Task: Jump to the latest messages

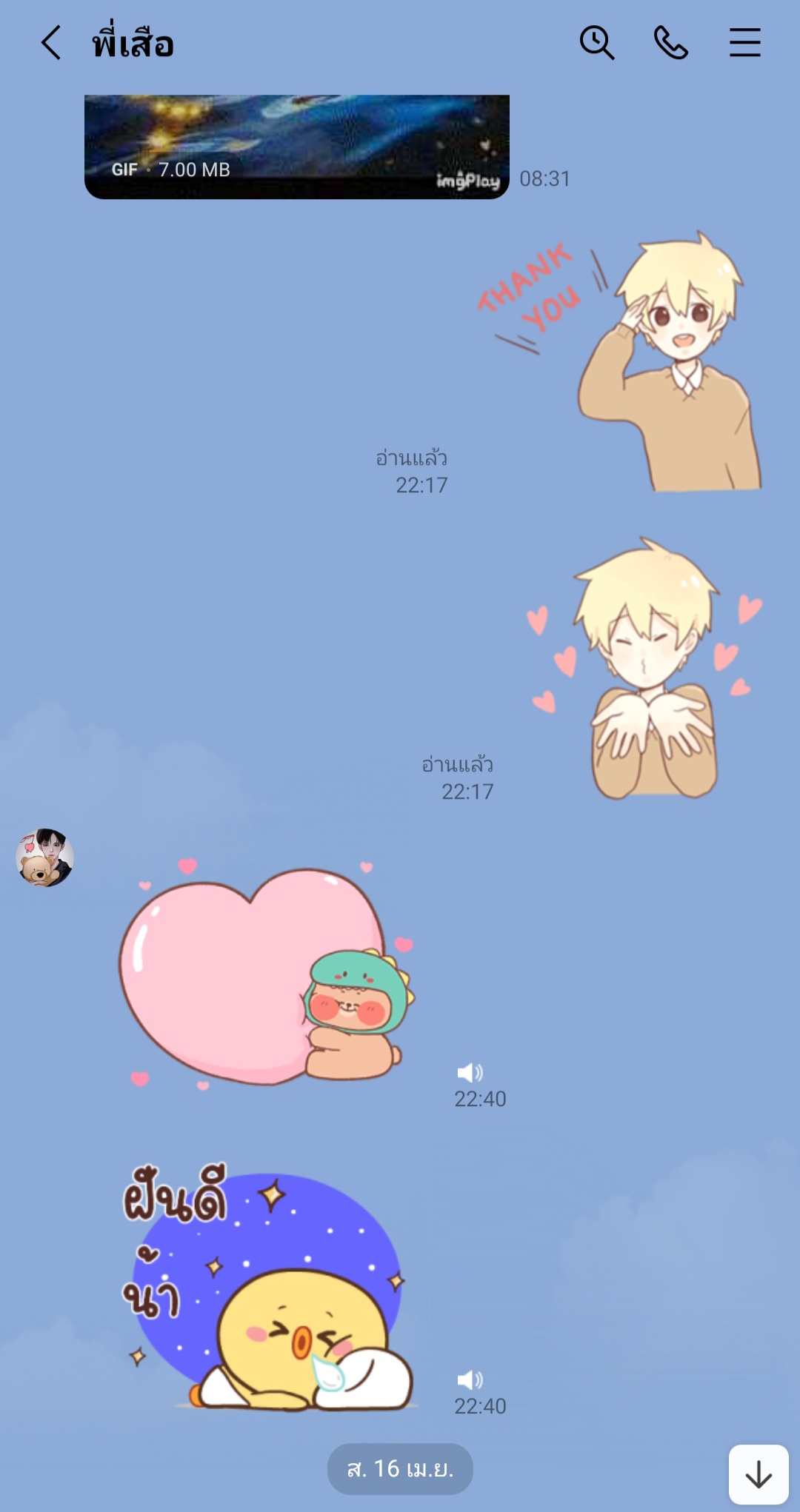Action: coord(758,1474)
